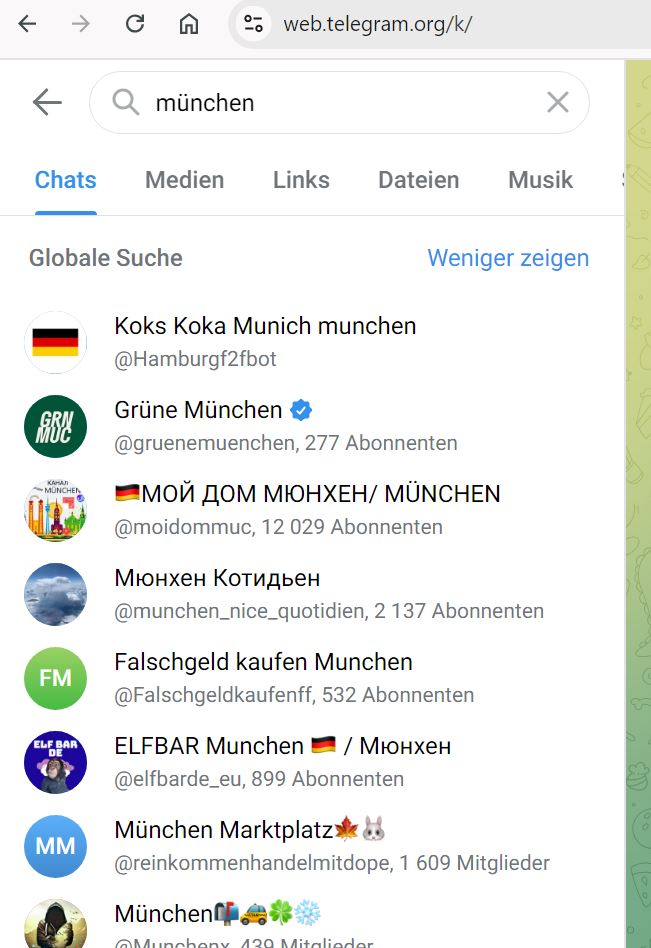Switch to the Medien tab
The width and height of the screenshot is (651, 948).
184,180
